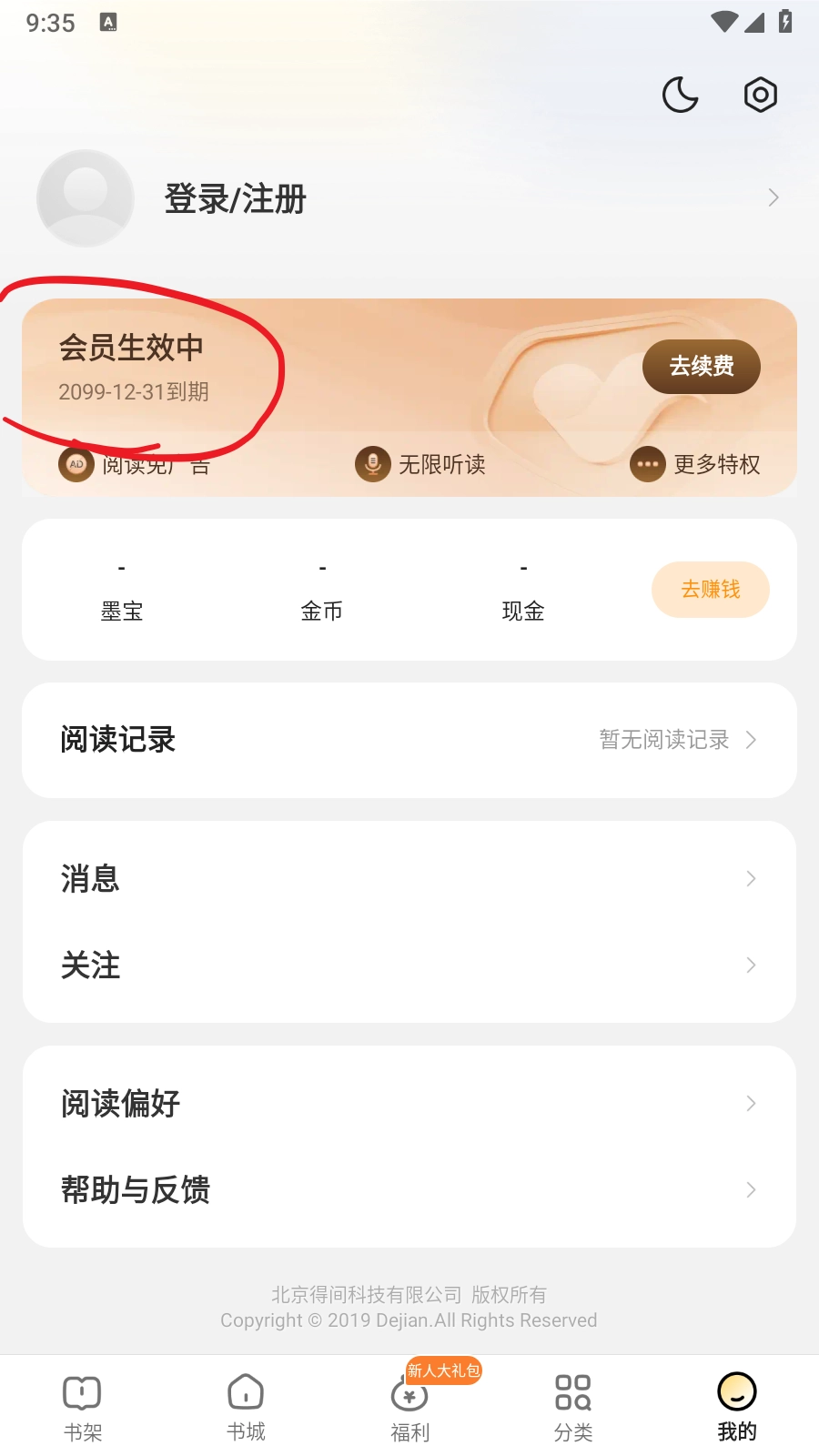Image resolution: width=819 pixels, height=1456 pixels.
Task: Check the 现金 balance
Action: tap(523, 591)
